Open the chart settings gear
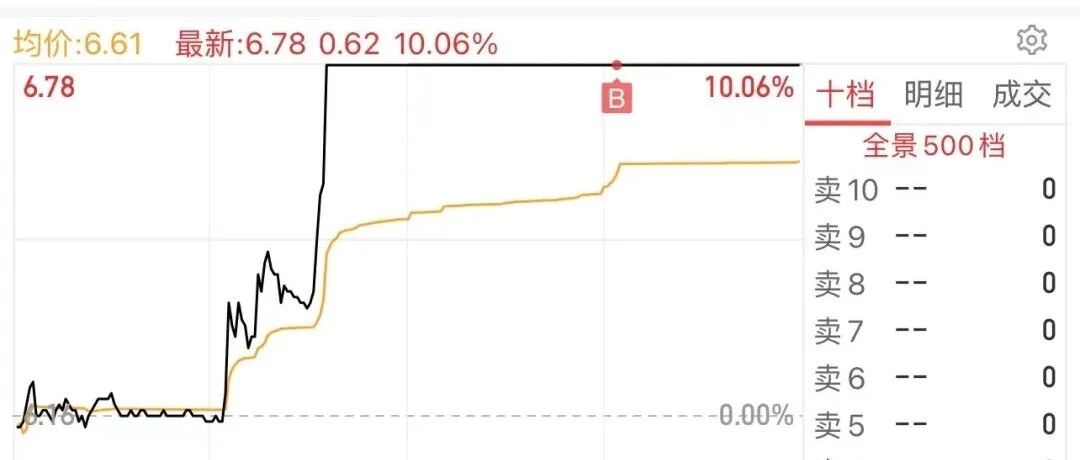Image resolution: width=1080 pixels, height=460 pixels. tap(1032, 41)
